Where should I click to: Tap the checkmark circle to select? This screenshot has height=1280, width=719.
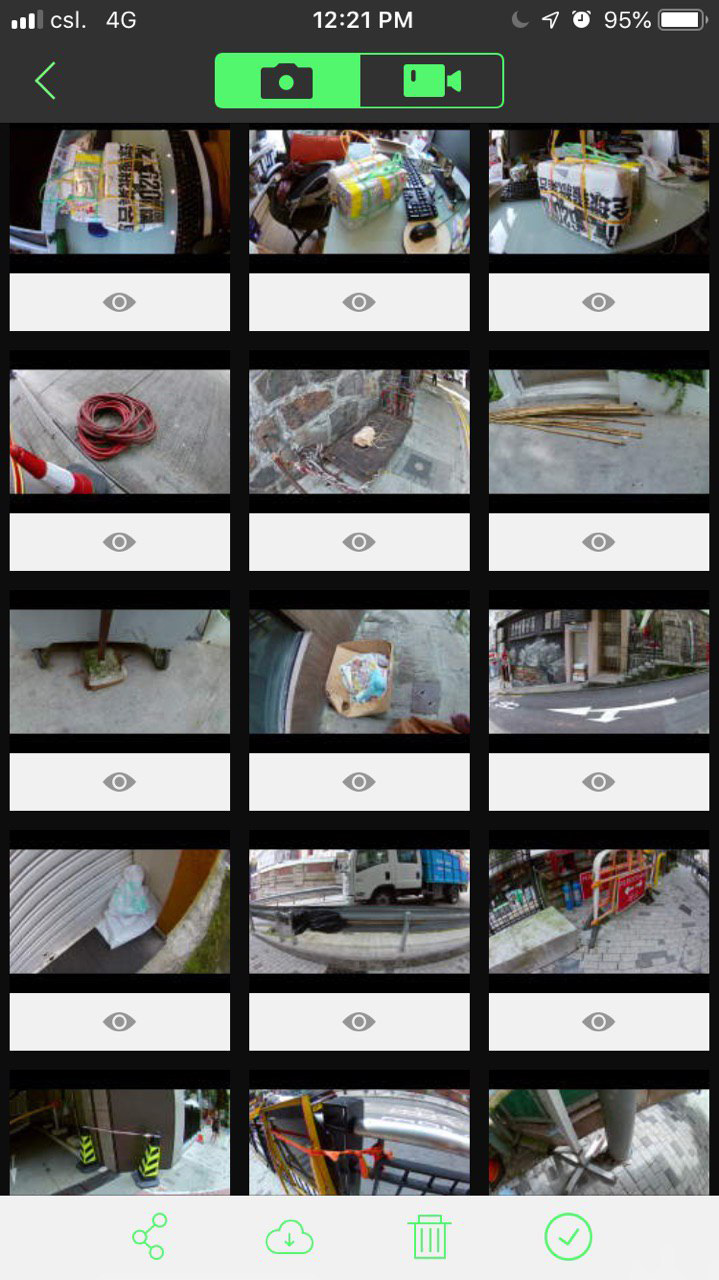click(x=568, y=1237)
